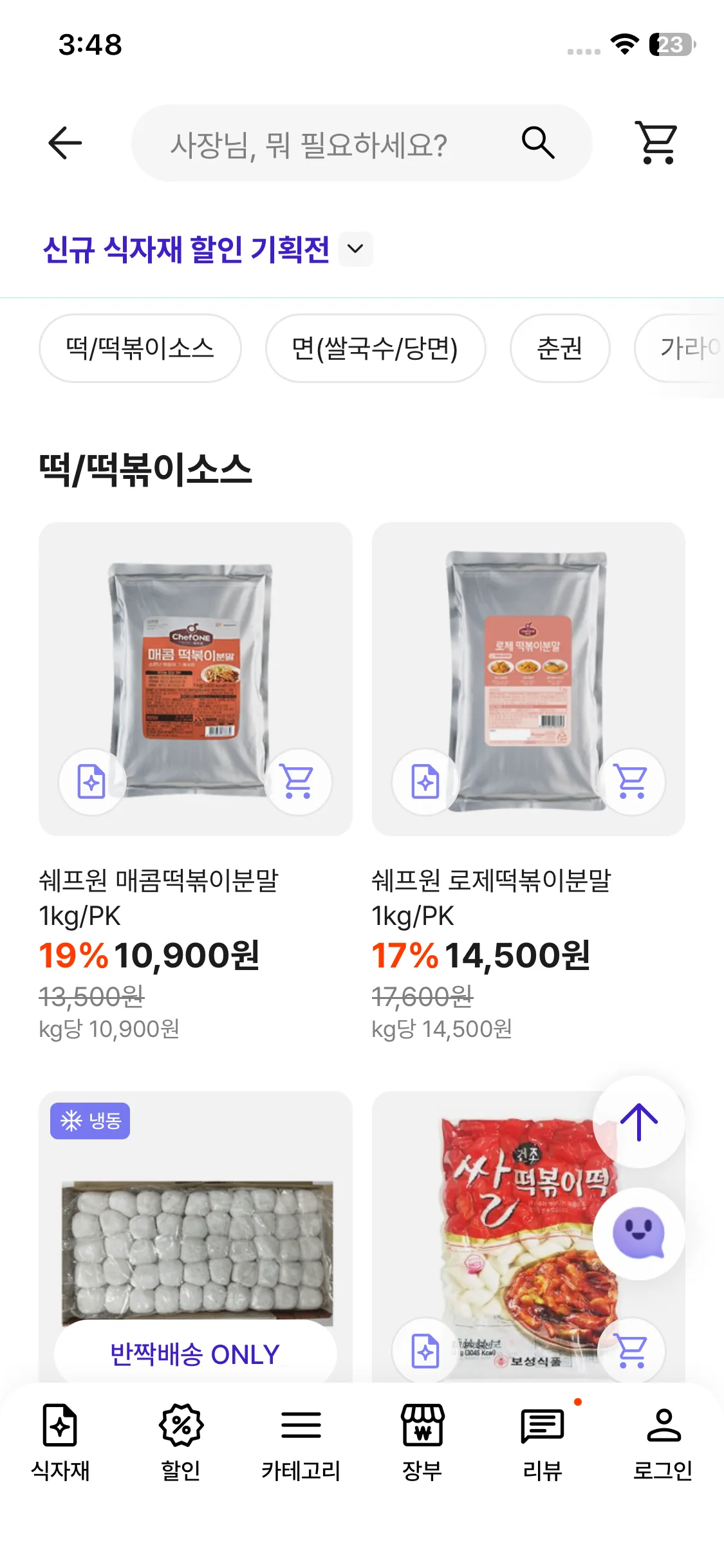This screenshot has width=724, height=1568.
Task: Open the shopping cart in top bar
Action: [656, 143]
